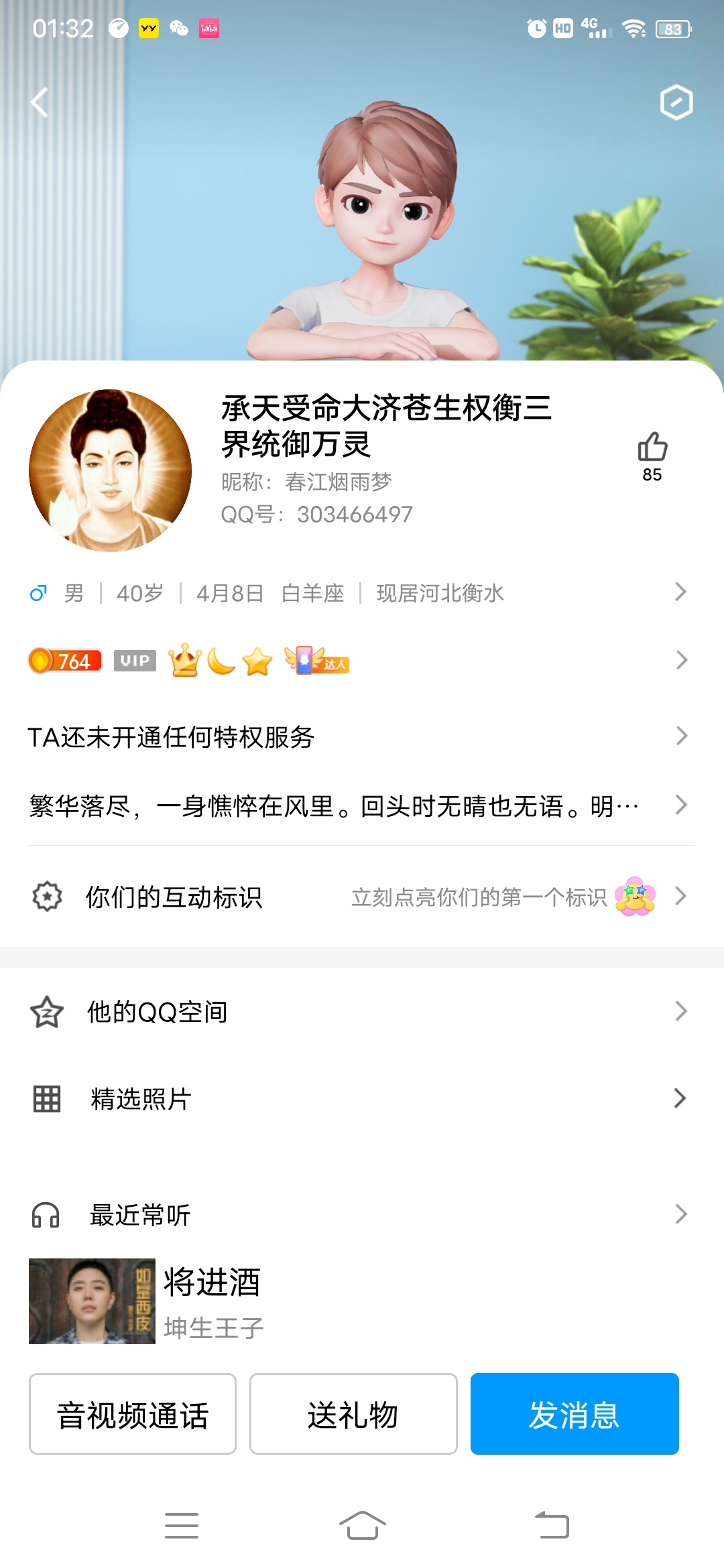Open 你们的互动标识
Viewport: 724px width, 1568px height.
(x=362, y=897)
